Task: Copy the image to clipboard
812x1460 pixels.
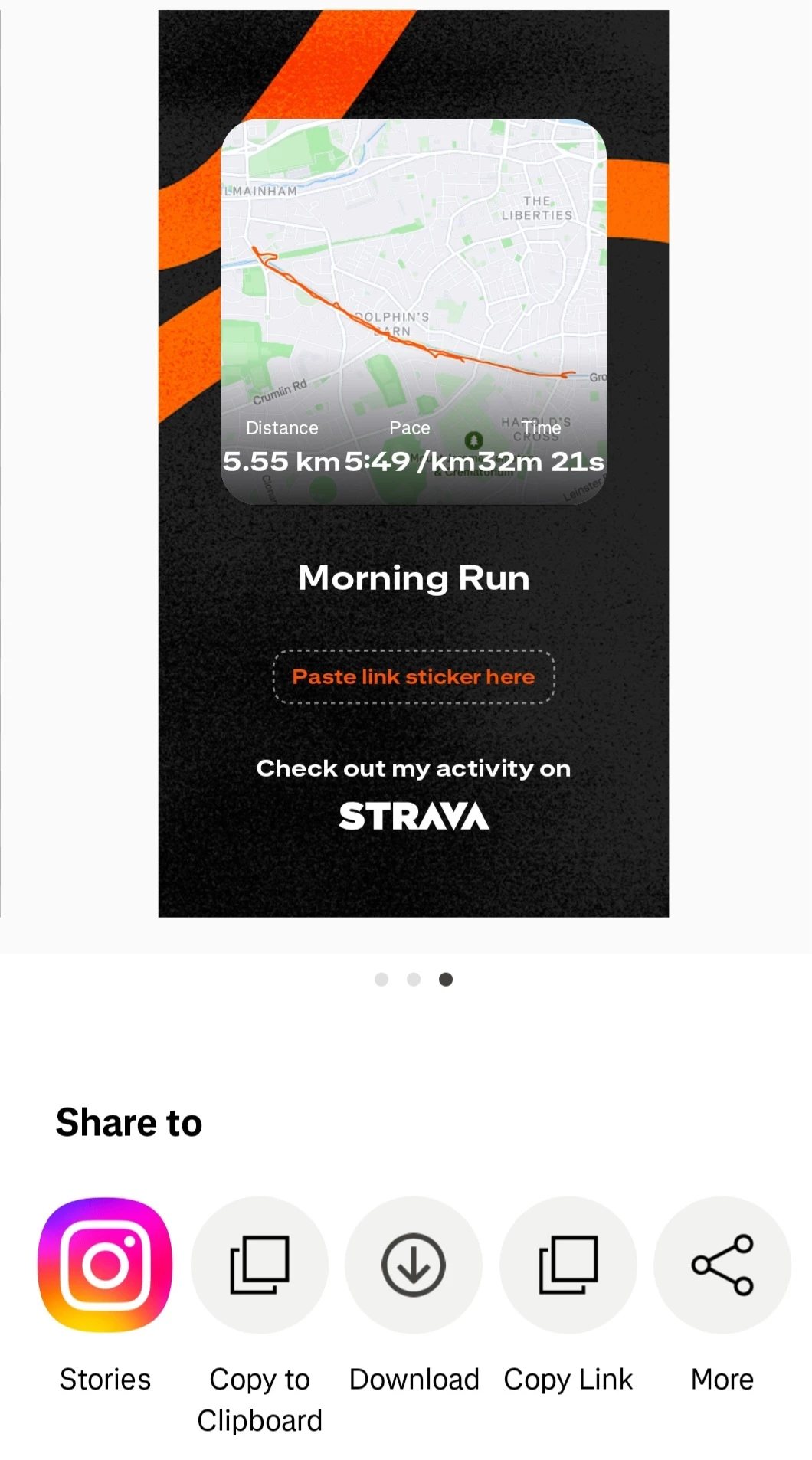Action: [x=260, y=1265]
